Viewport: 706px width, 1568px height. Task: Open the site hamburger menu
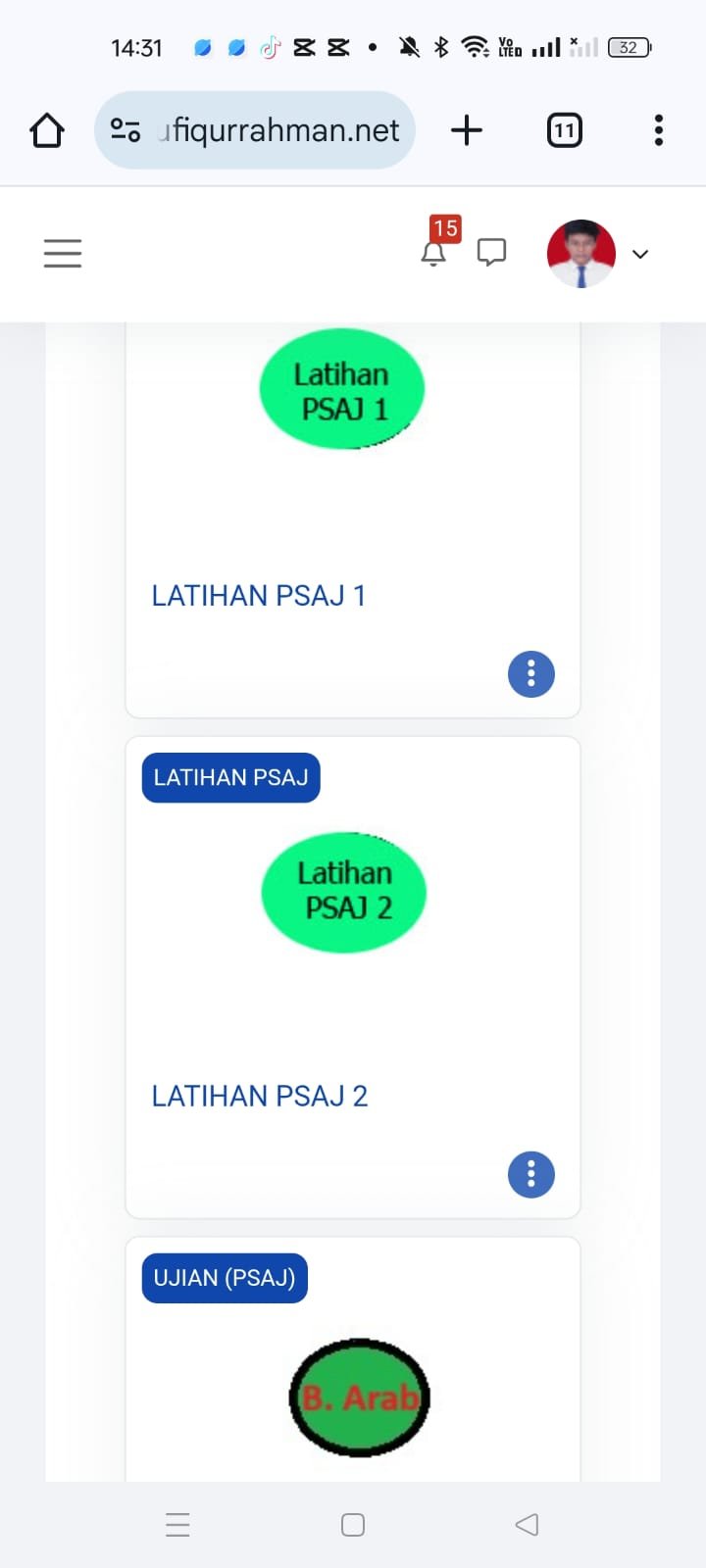click(63, 254)
